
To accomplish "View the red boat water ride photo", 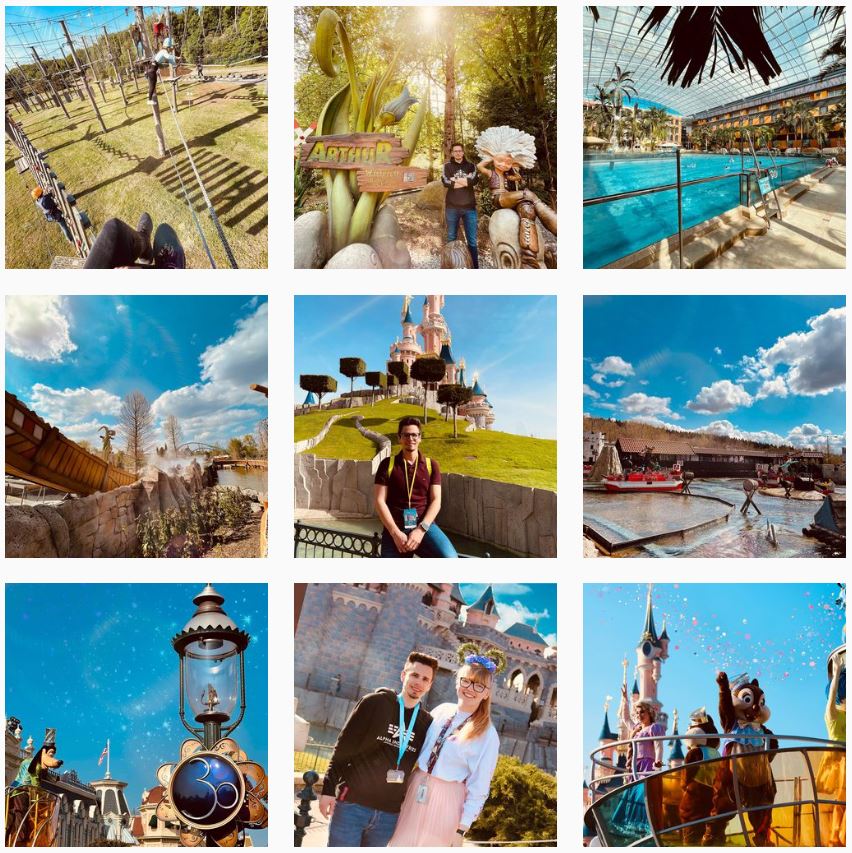I will [714, 426].
